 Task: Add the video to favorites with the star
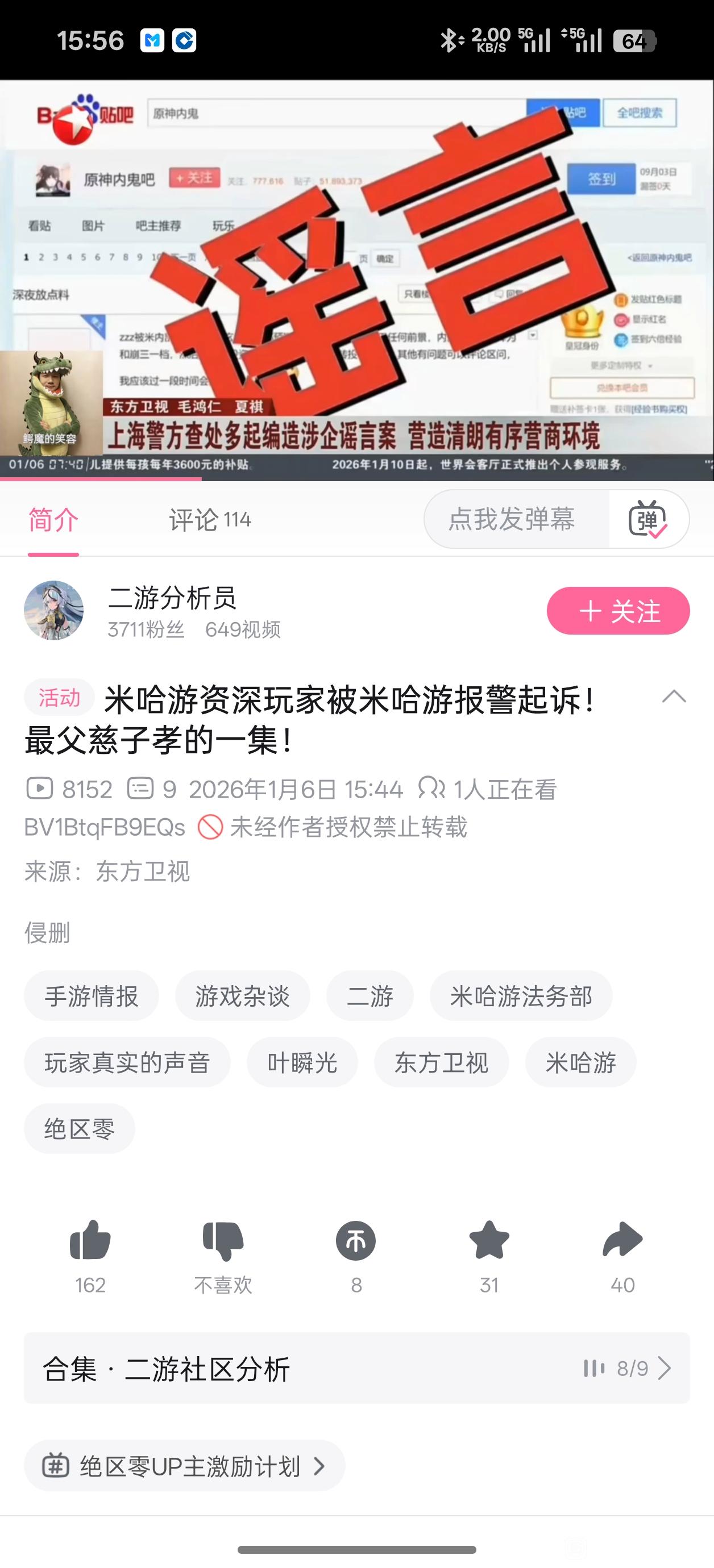click(489, 1241)
